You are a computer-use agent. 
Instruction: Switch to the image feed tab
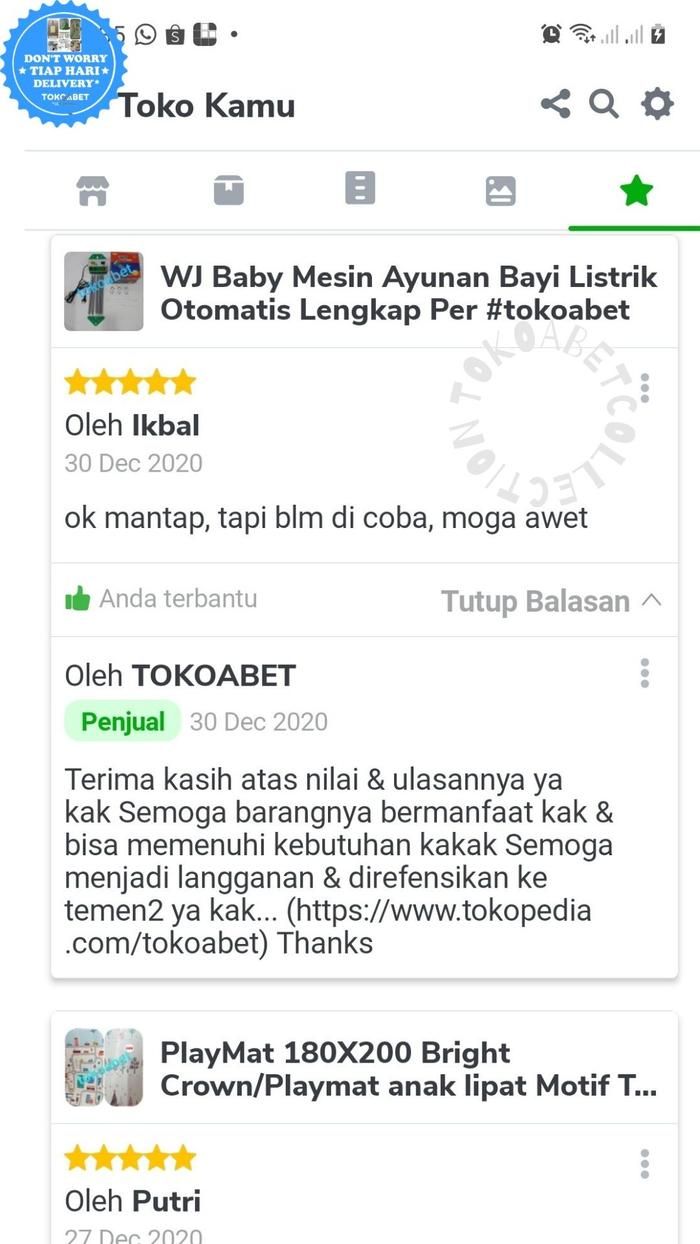click(500, 190)
